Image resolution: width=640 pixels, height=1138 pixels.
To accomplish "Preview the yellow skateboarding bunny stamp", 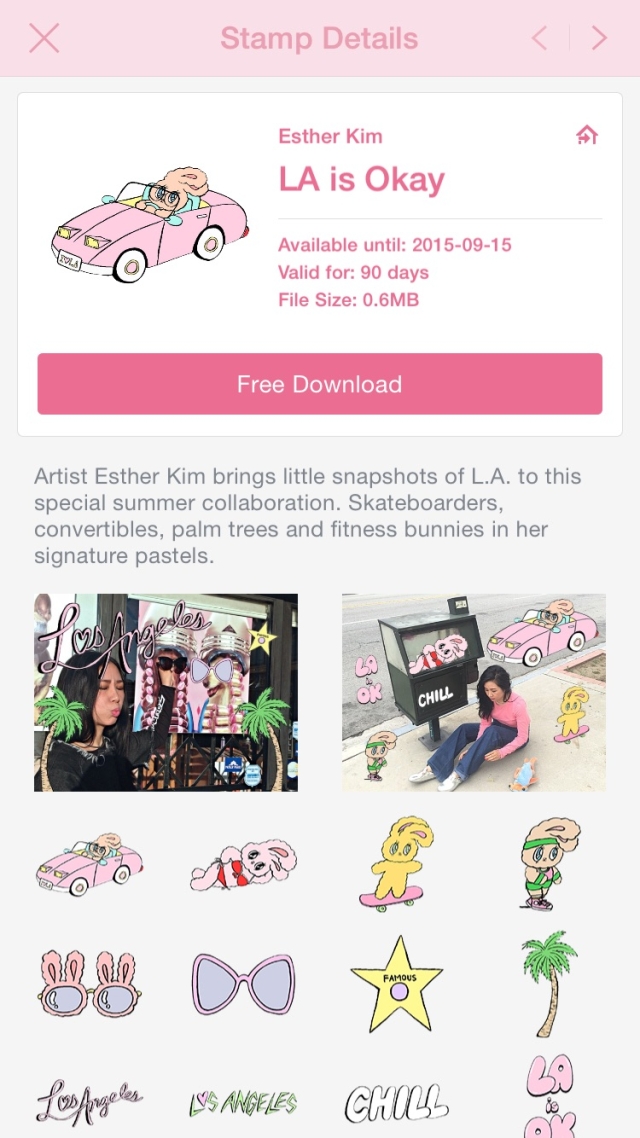I will pos(395,862).
